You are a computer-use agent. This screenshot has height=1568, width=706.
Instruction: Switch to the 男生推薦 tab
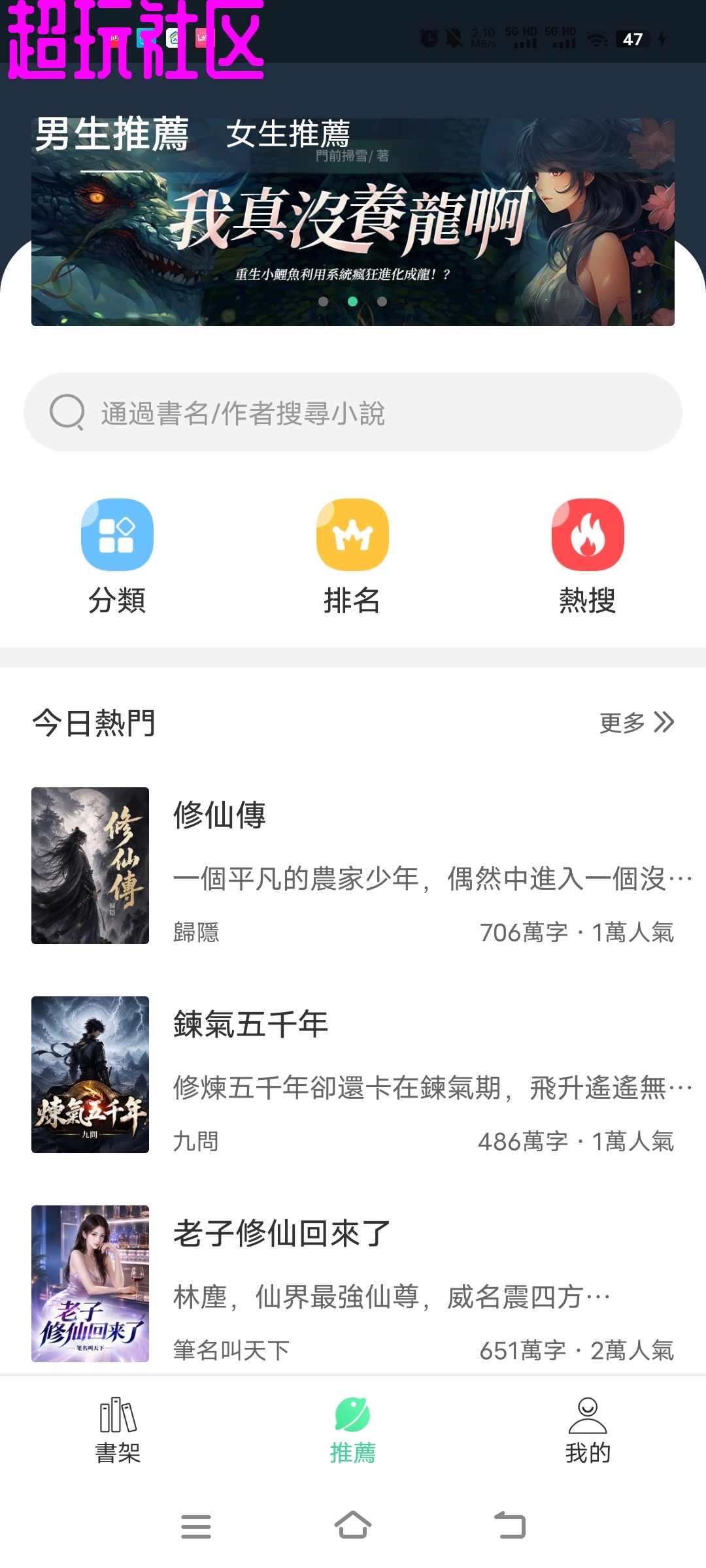[112, 135]
